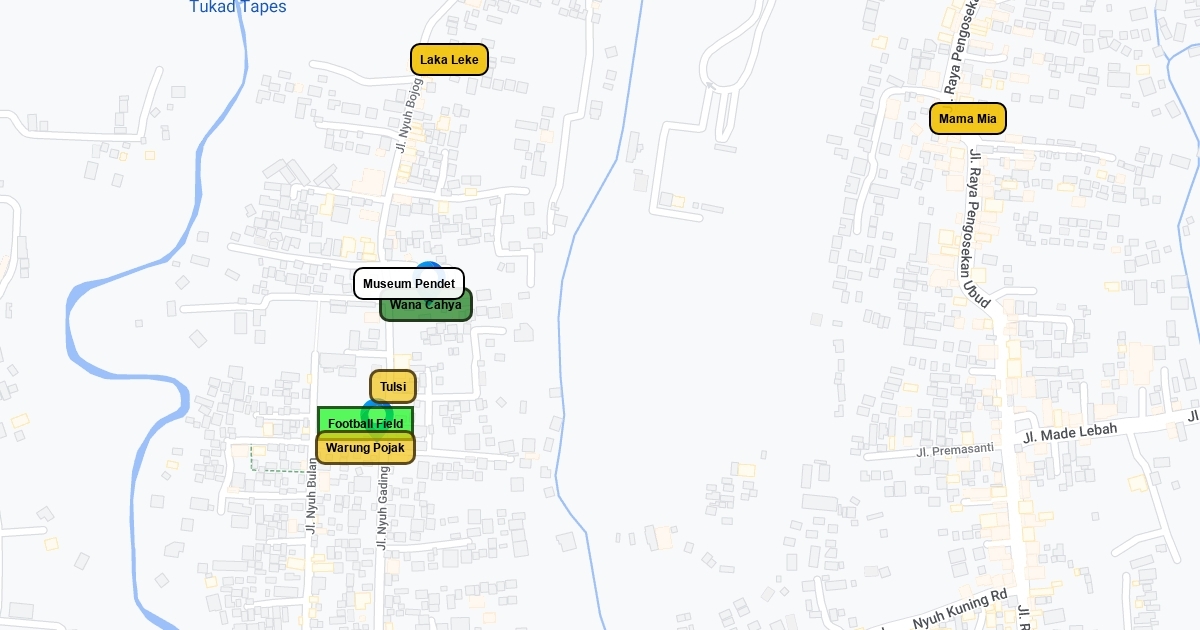Select the Tulsi map marker
Viewport: 1200px width, 630px height.
tap(393, 386)
